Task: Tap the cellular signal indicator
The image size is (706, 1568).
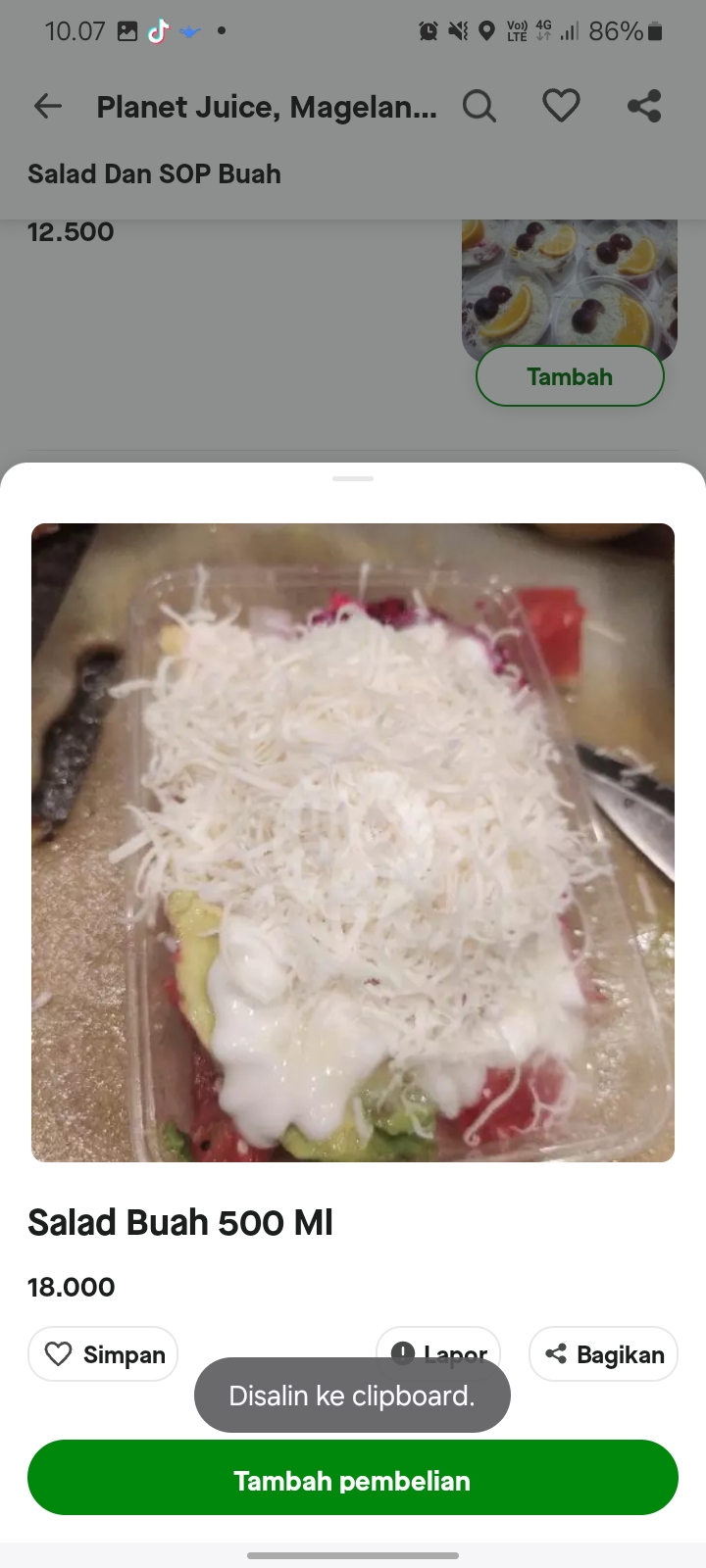Action: point(570,30)
